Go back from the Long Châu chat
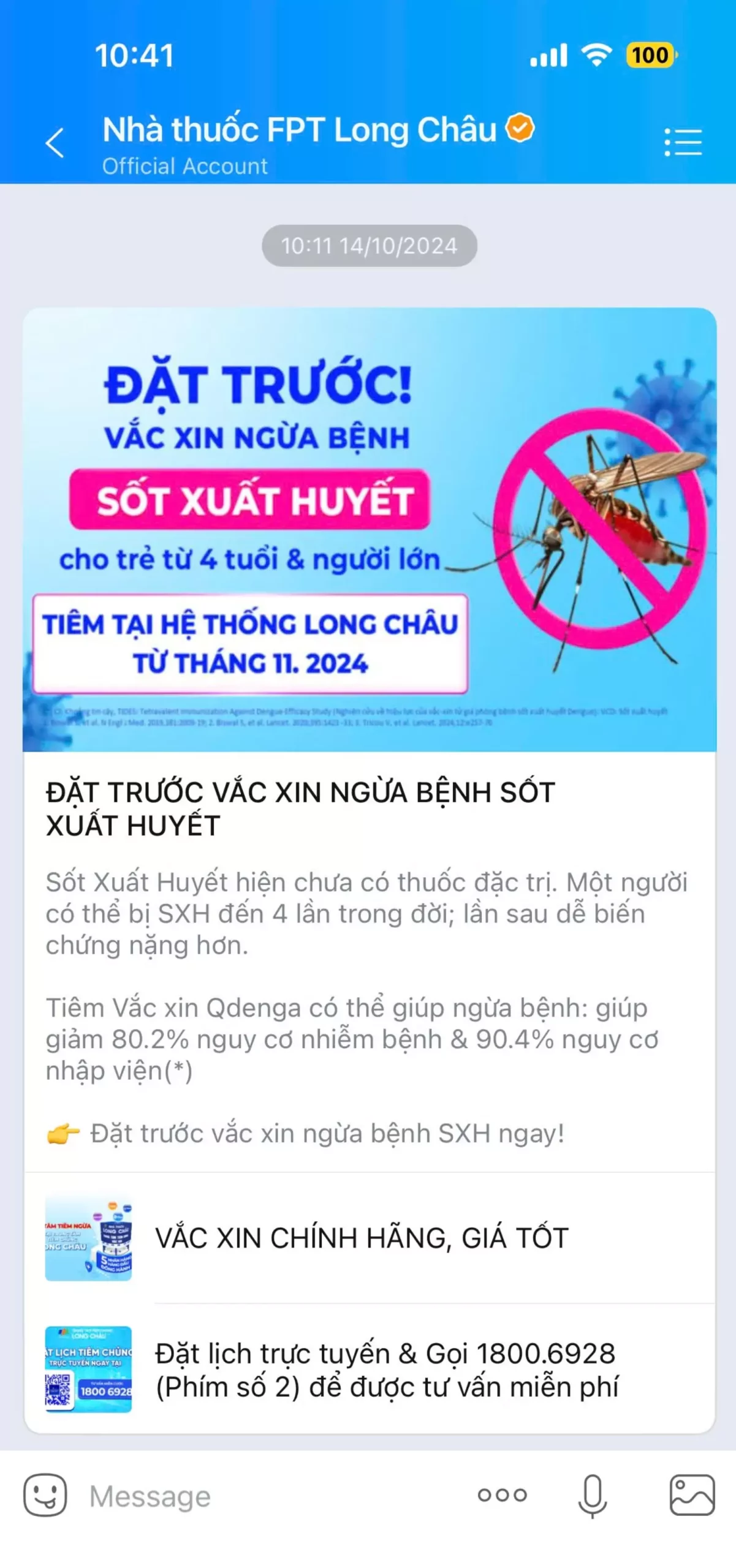The image size is (736, 1568). [55, 143]
